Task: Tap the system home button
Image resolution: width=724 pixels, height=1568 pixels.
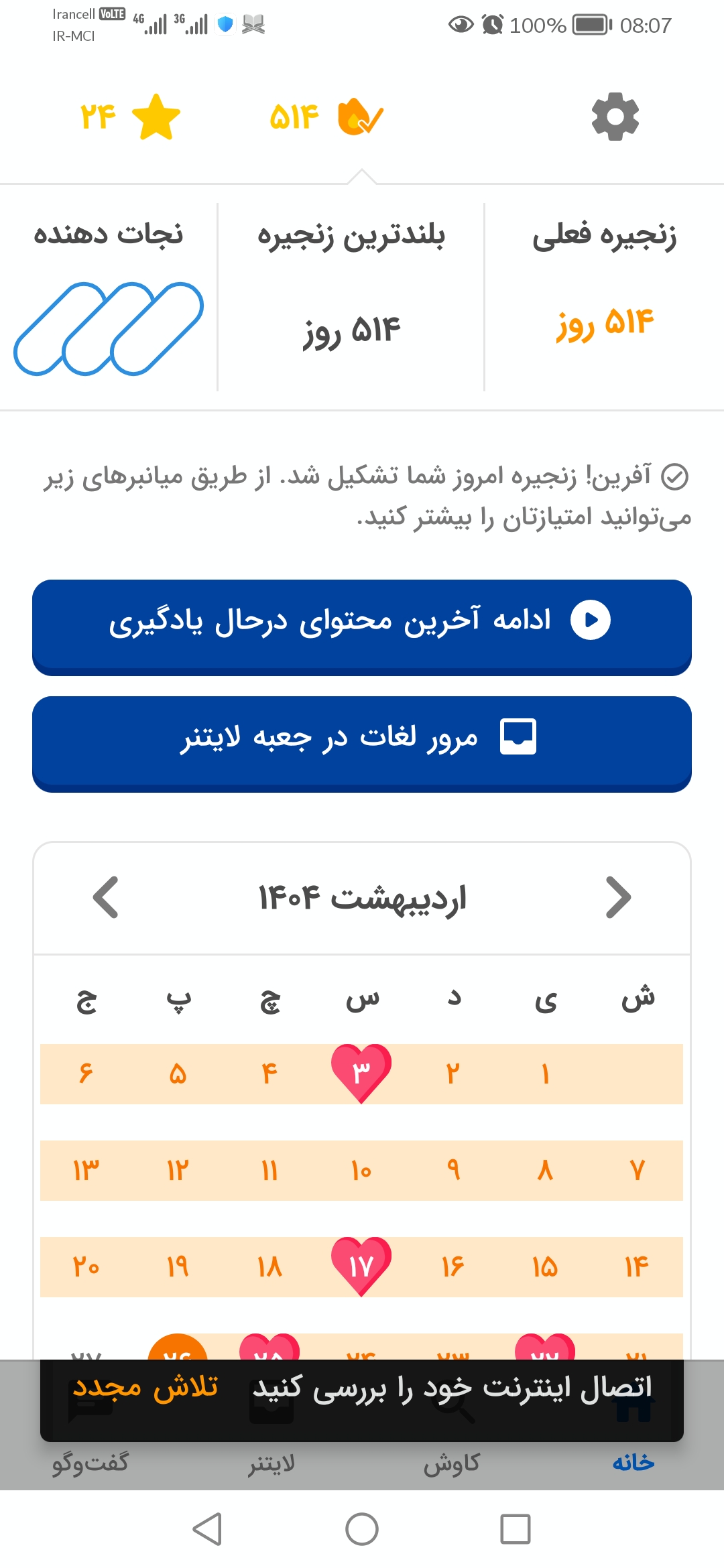Action: click(362, 1529)
